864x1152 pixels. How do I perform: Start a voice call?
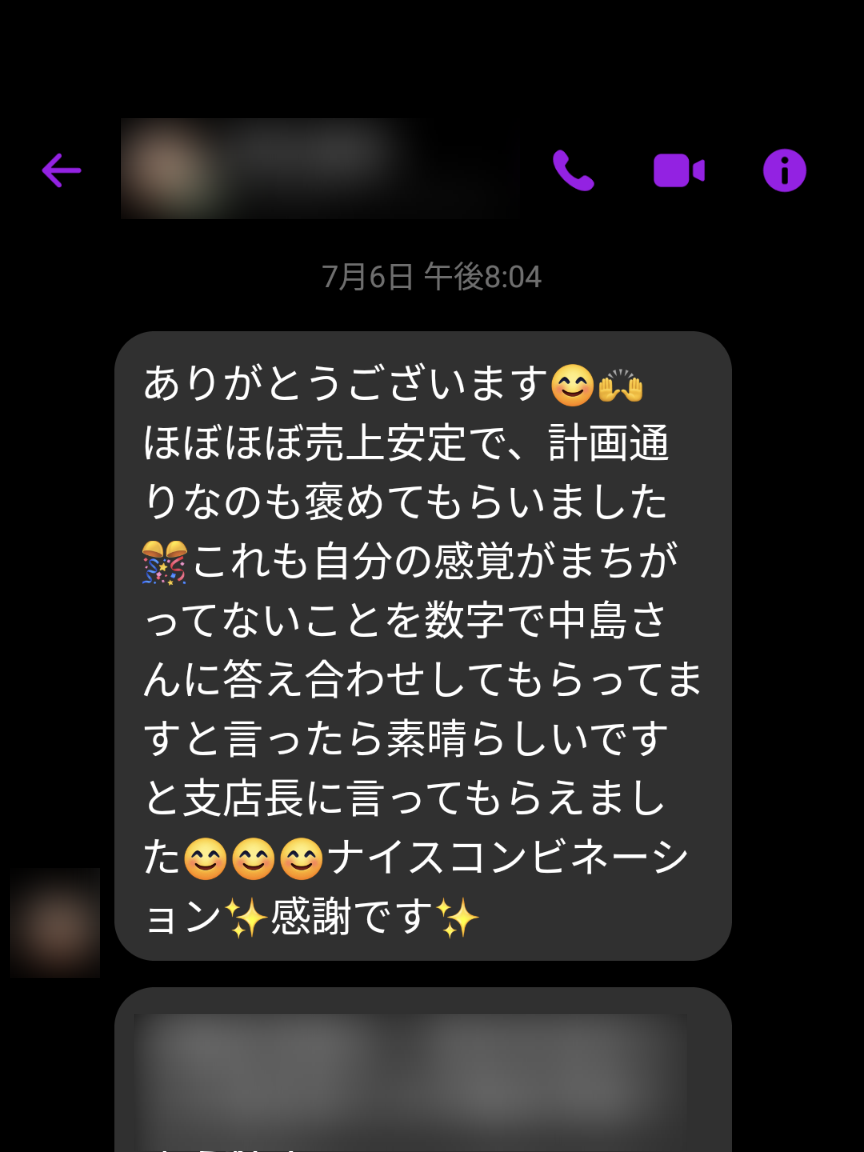(x=573, y=171)
